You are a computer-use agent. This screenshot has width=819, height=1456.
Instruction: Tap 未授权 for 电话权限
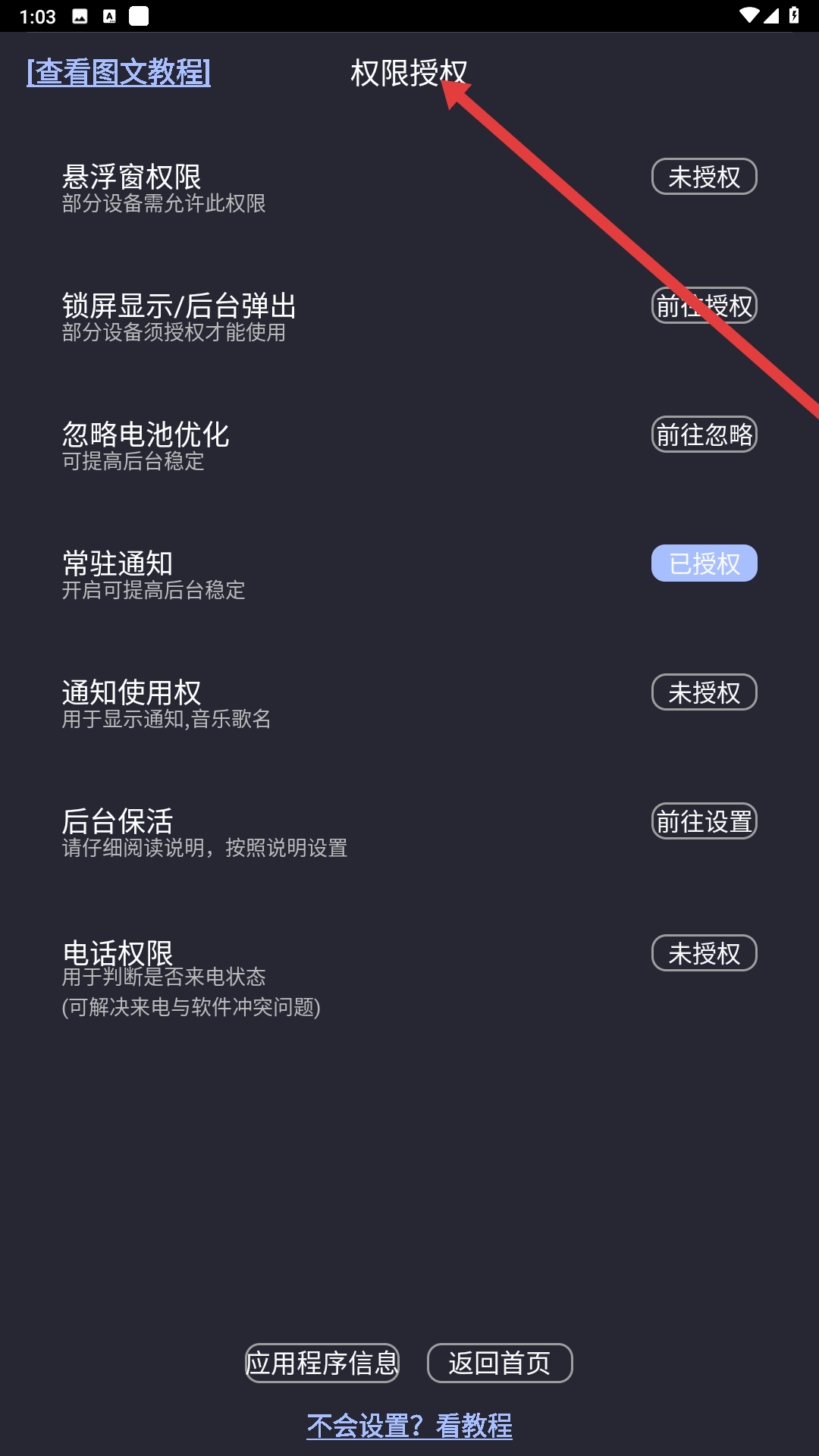(704, 953)
